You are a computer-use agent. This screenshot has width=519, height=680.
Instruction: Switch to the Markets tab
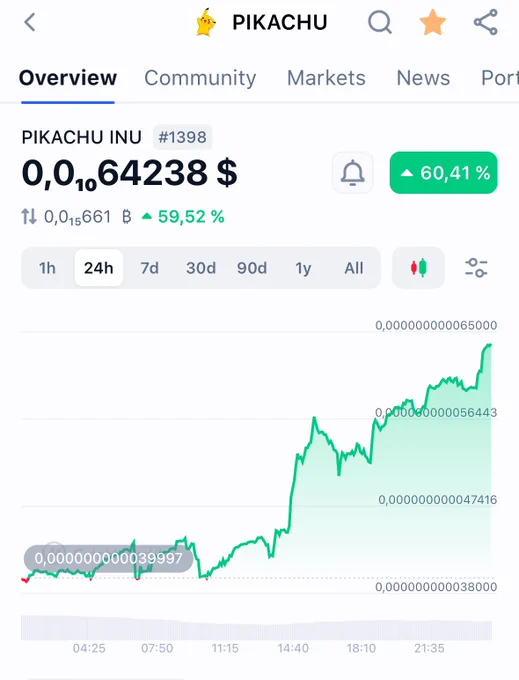tap(326, 78)
